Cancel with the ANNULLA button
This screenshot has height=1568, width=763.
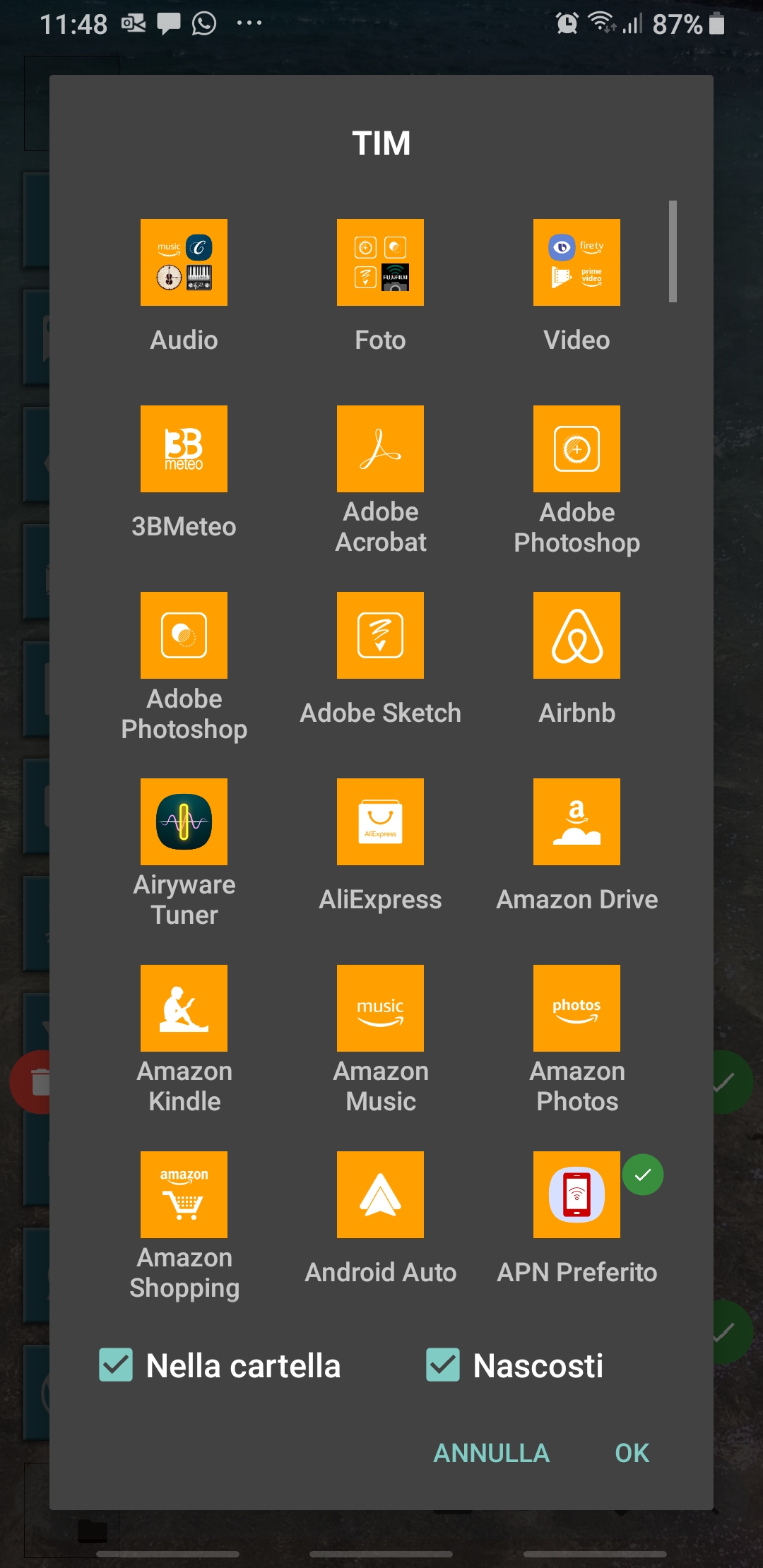491,1453
